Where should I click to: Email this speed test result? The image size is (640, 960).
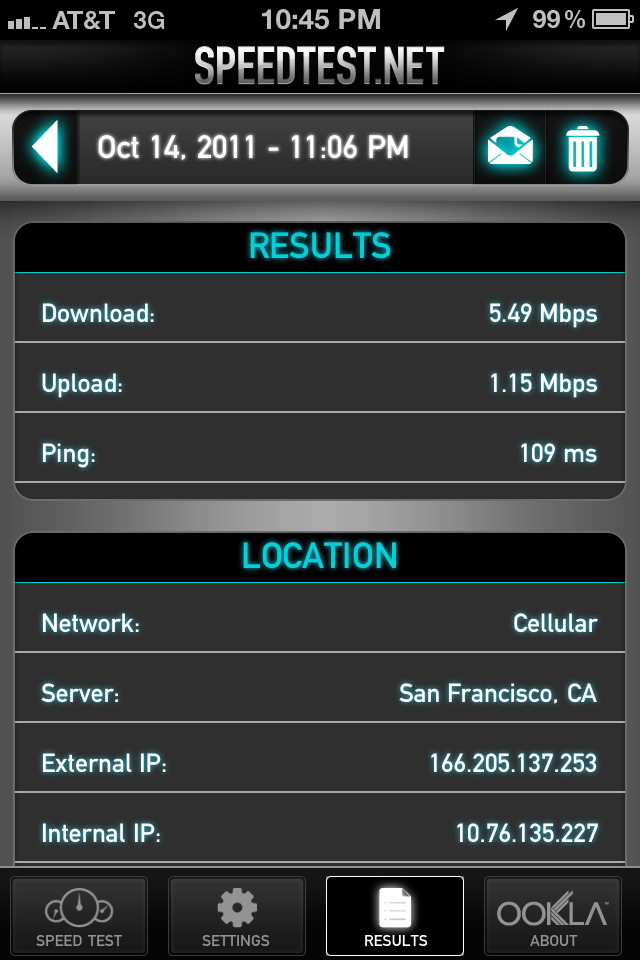point(510,147)
